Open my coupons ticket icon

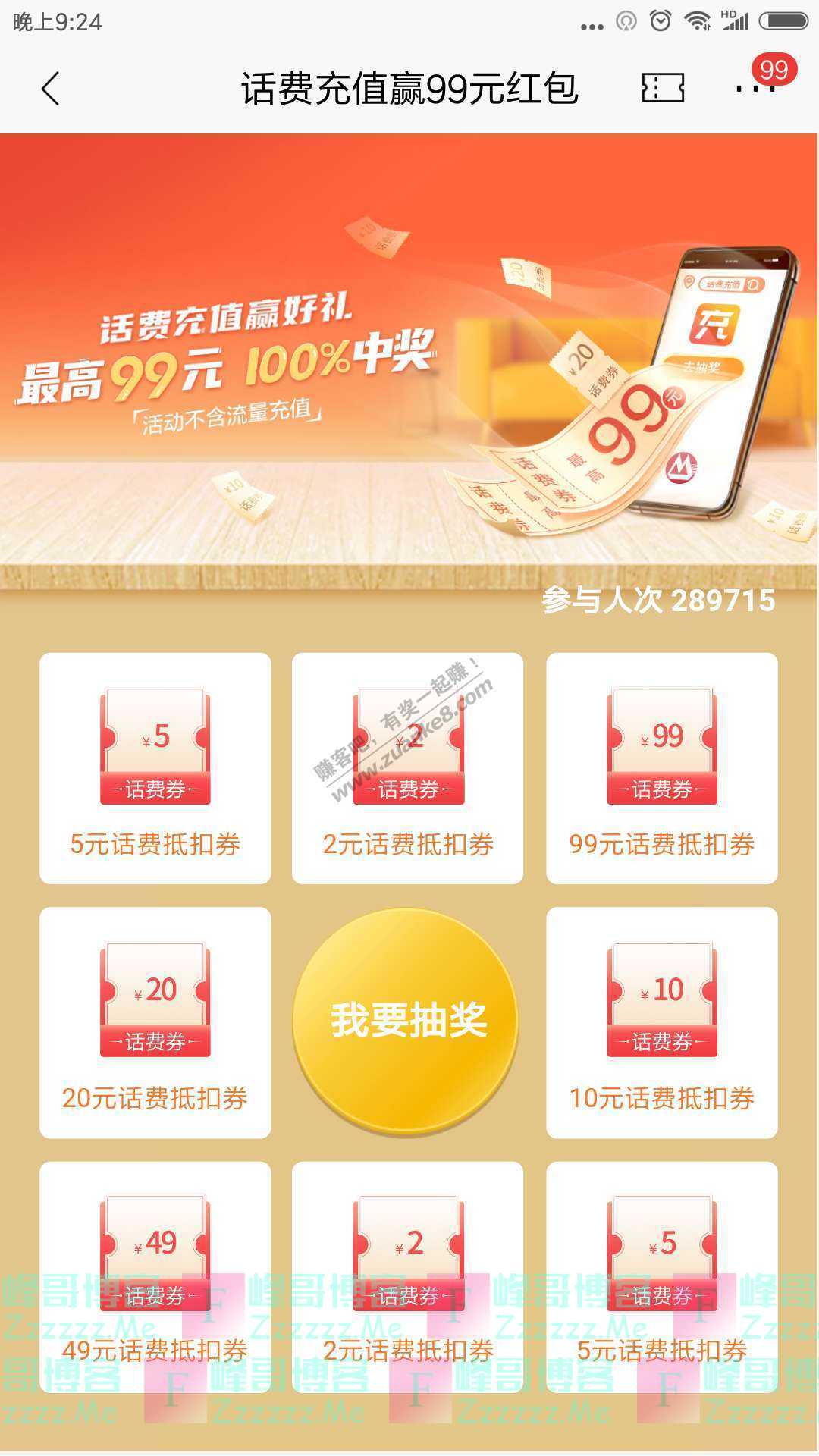point(663,88)
